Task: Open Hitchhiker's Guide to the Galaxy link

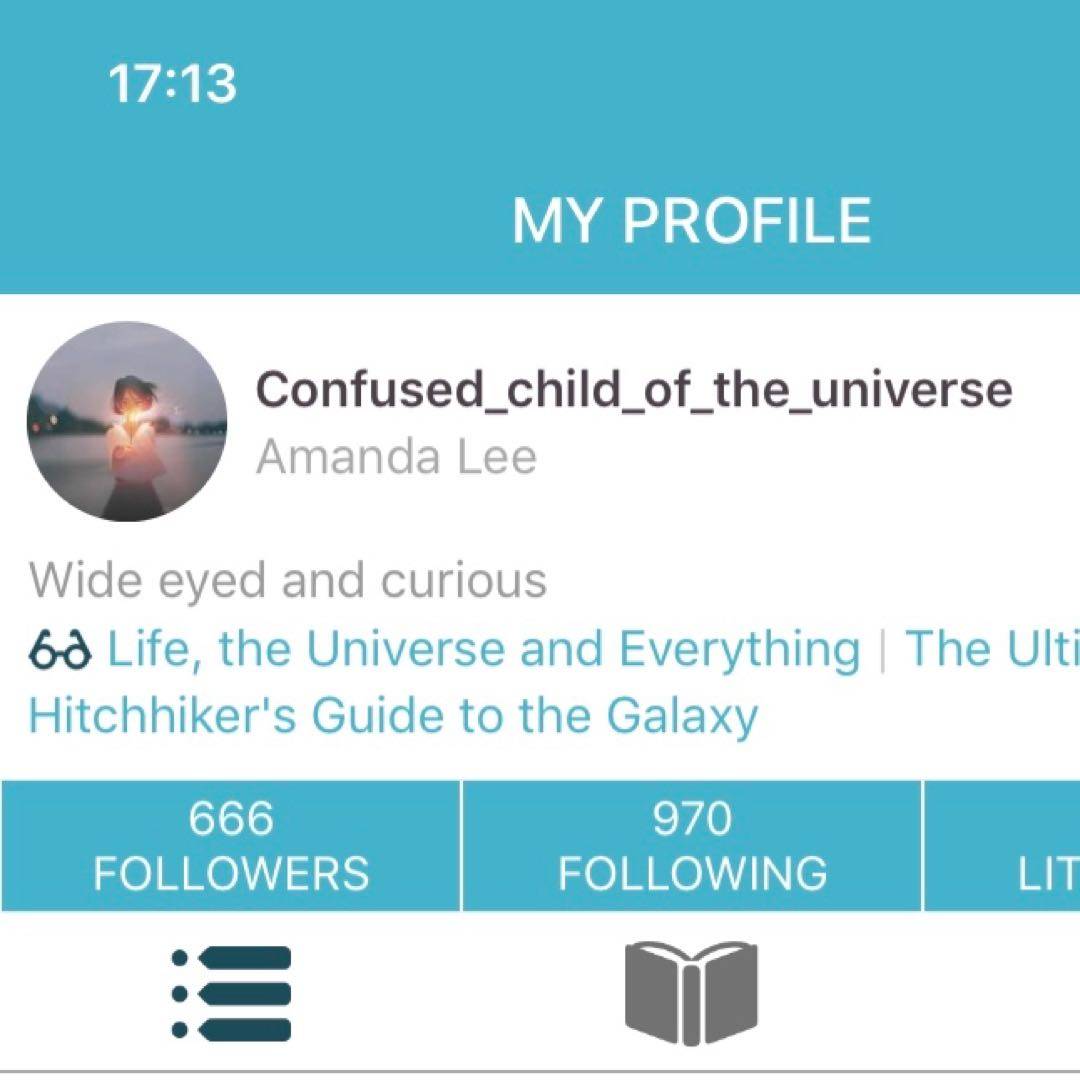Action: pos(393,716)
